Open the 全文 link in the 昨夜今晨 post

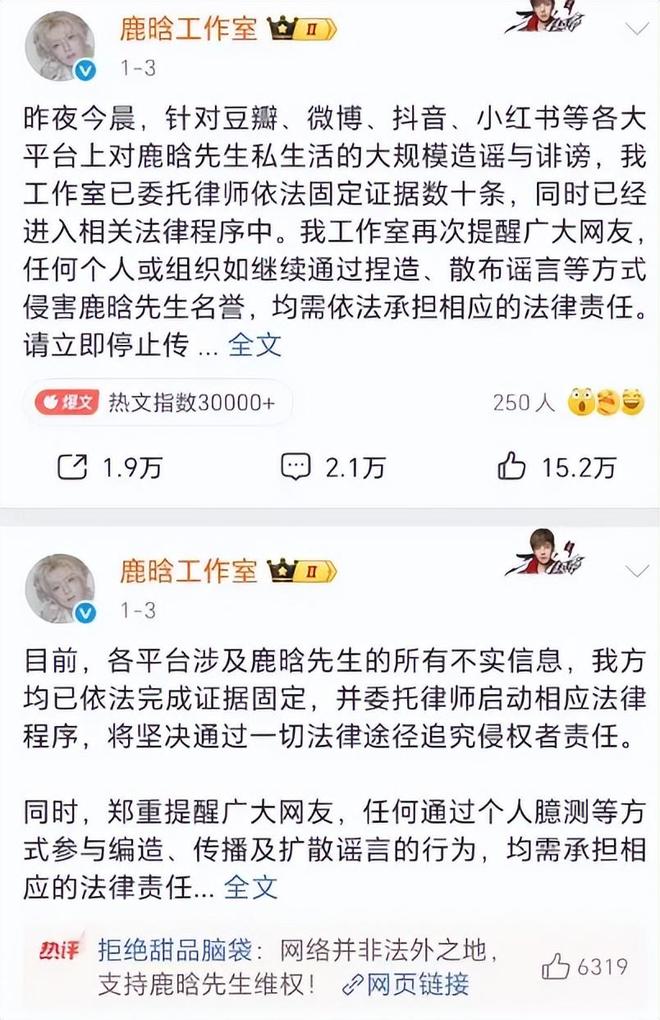coord(255,345)
